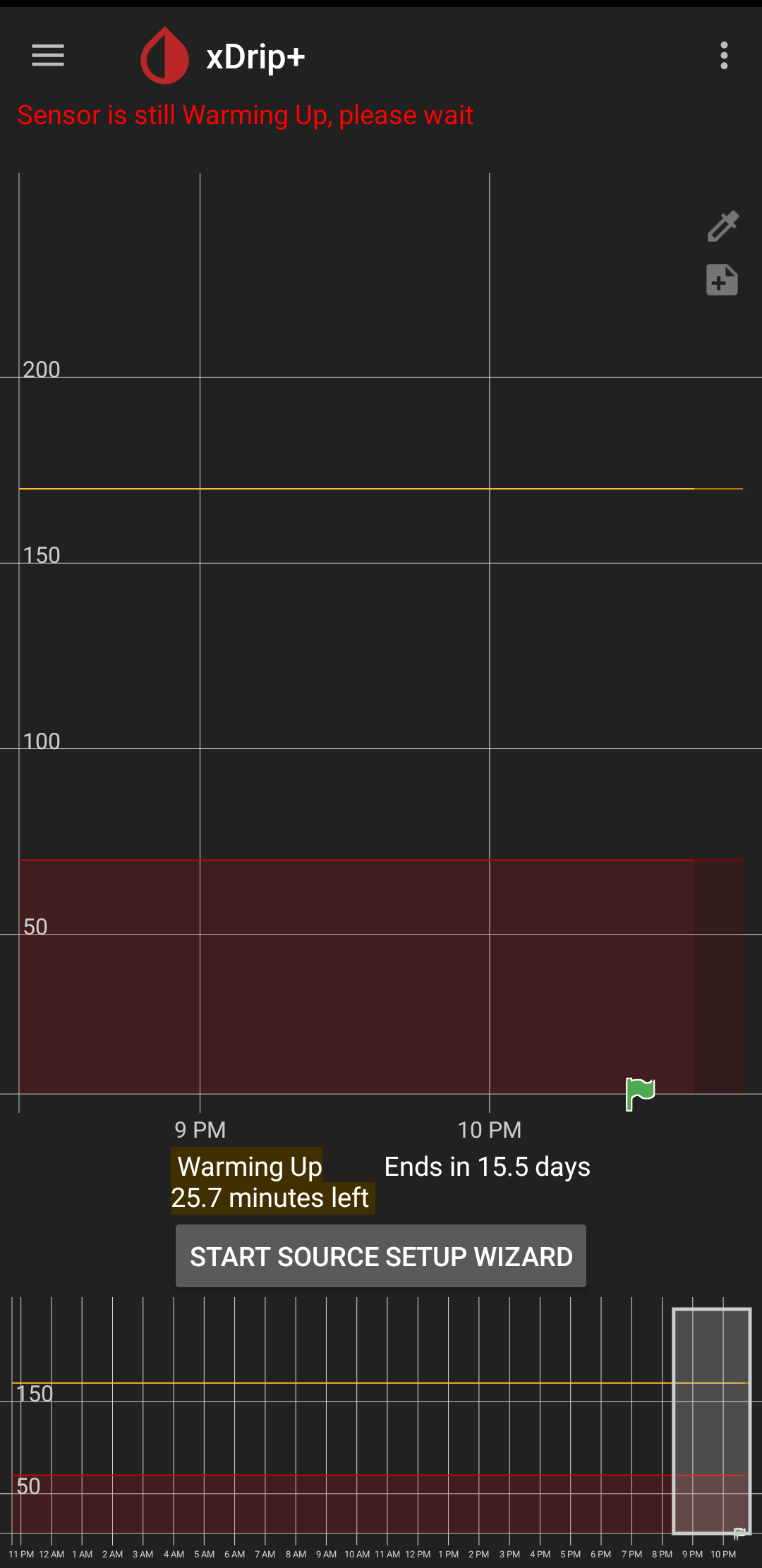Open options via the vertical dots menu
762x1568 pixels.
(x=723, y=56)
